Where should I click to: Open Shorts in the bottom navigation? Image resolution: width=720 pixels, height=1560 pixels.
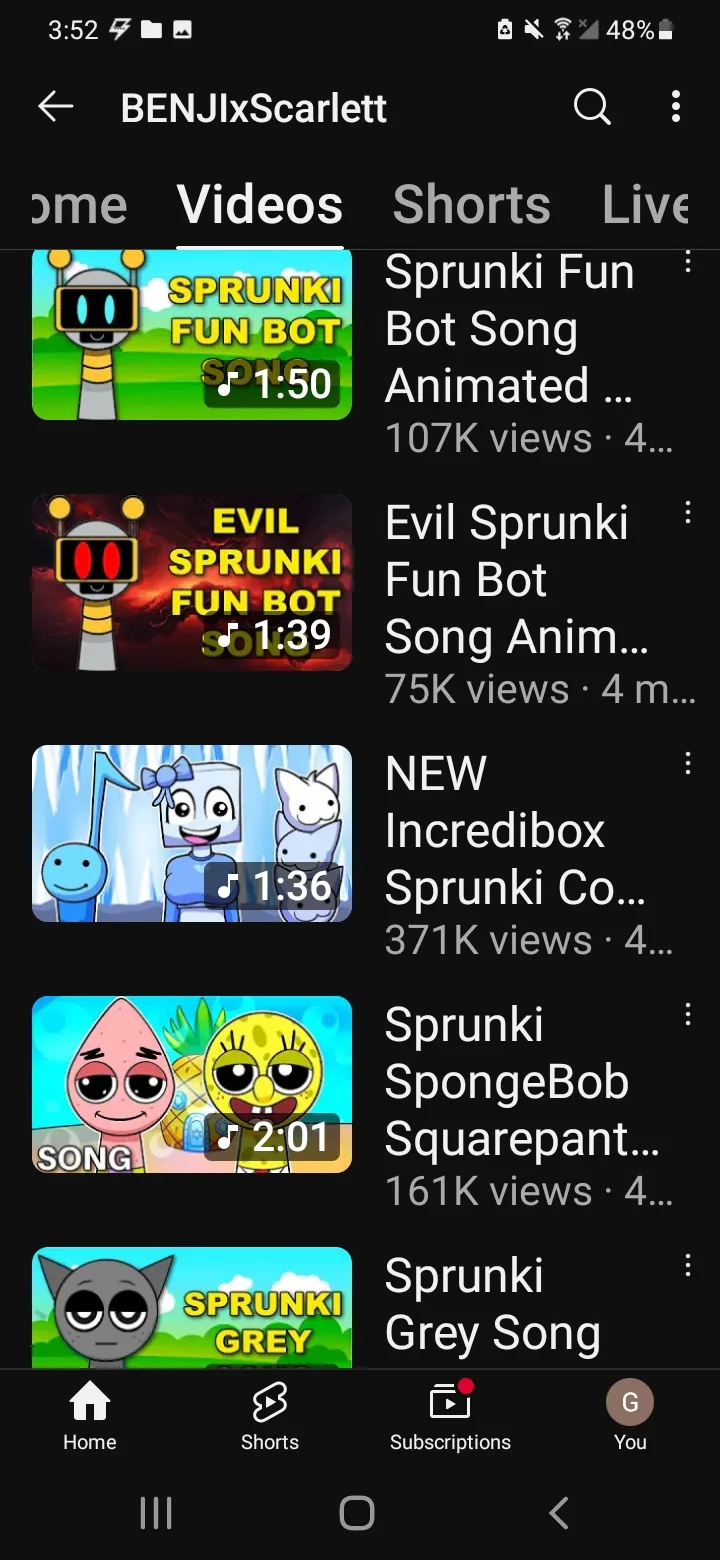click(x=270, y=1415)
